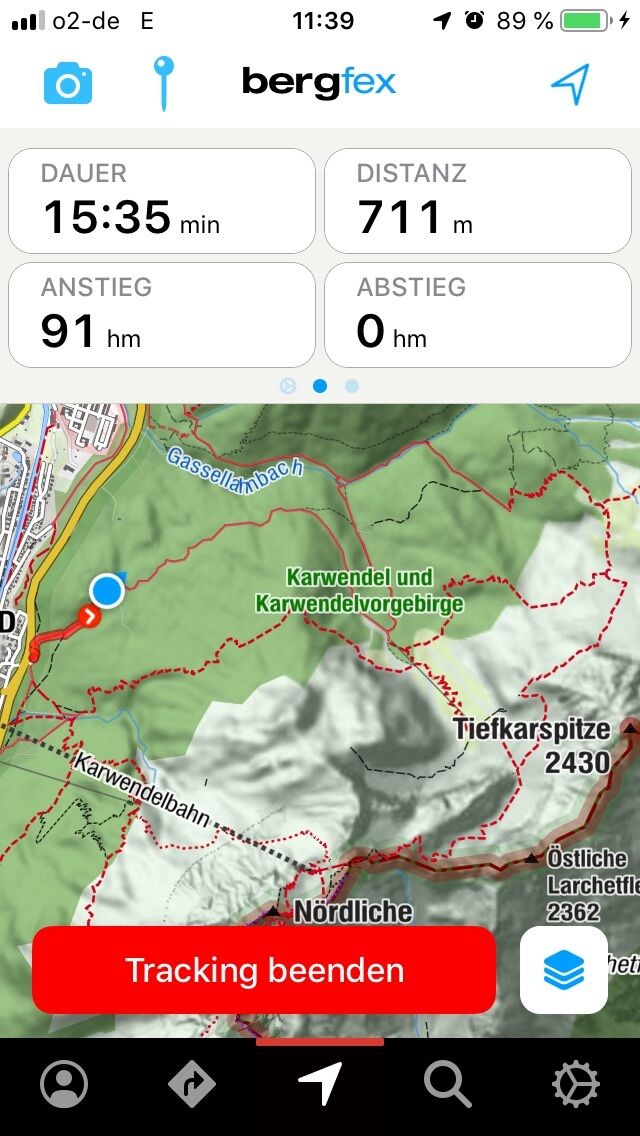Open the search tab
The width and height of the screenshot is (640, 1136).
point(448,1085)
